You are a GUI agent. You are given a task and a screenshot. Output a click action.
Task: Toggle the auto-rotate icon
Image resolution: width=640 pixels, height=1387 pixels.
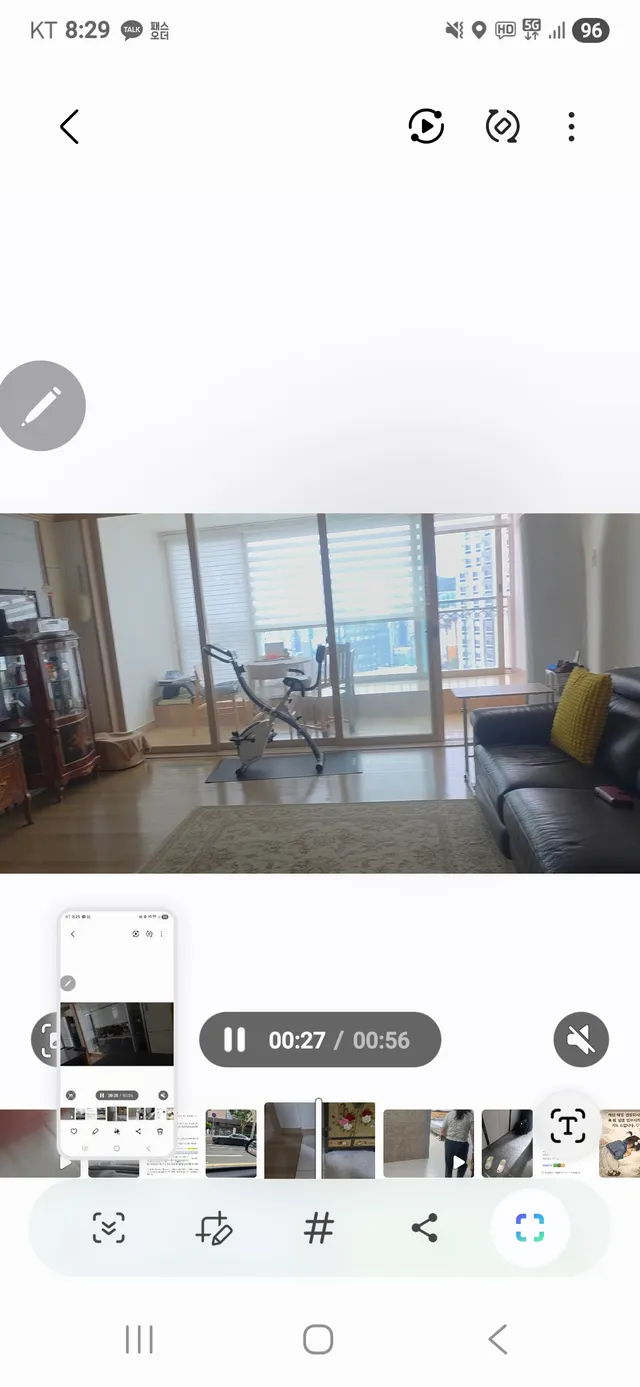pos(502,127)
